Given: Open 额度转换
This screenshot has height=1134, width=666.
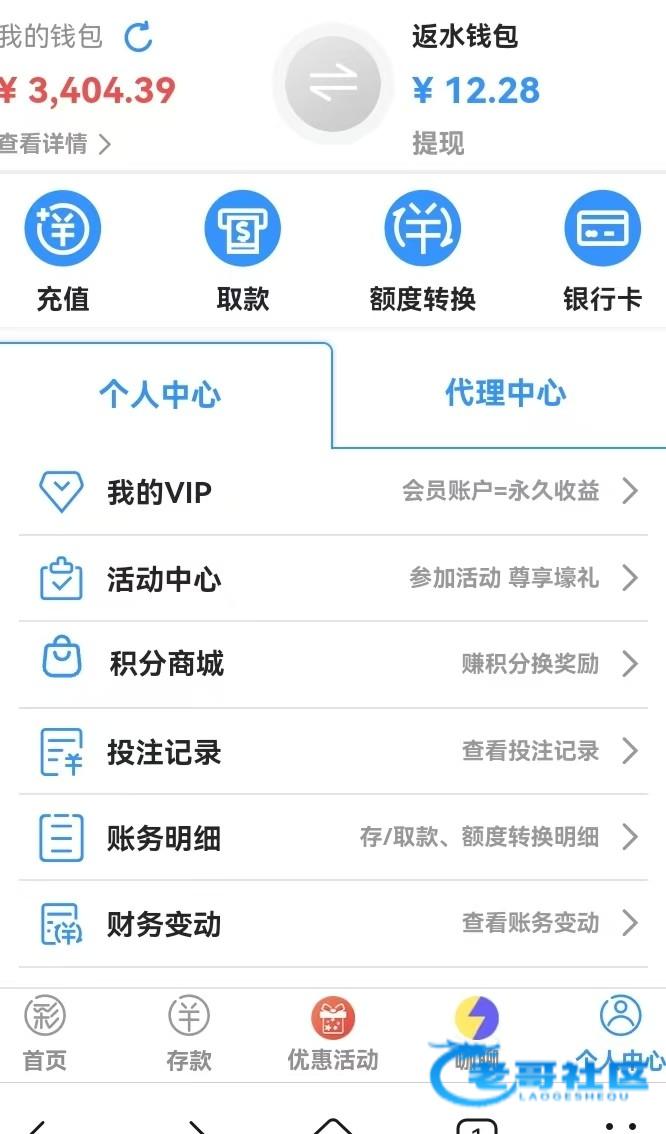Looking at the screenshot, I should point(422,250).
